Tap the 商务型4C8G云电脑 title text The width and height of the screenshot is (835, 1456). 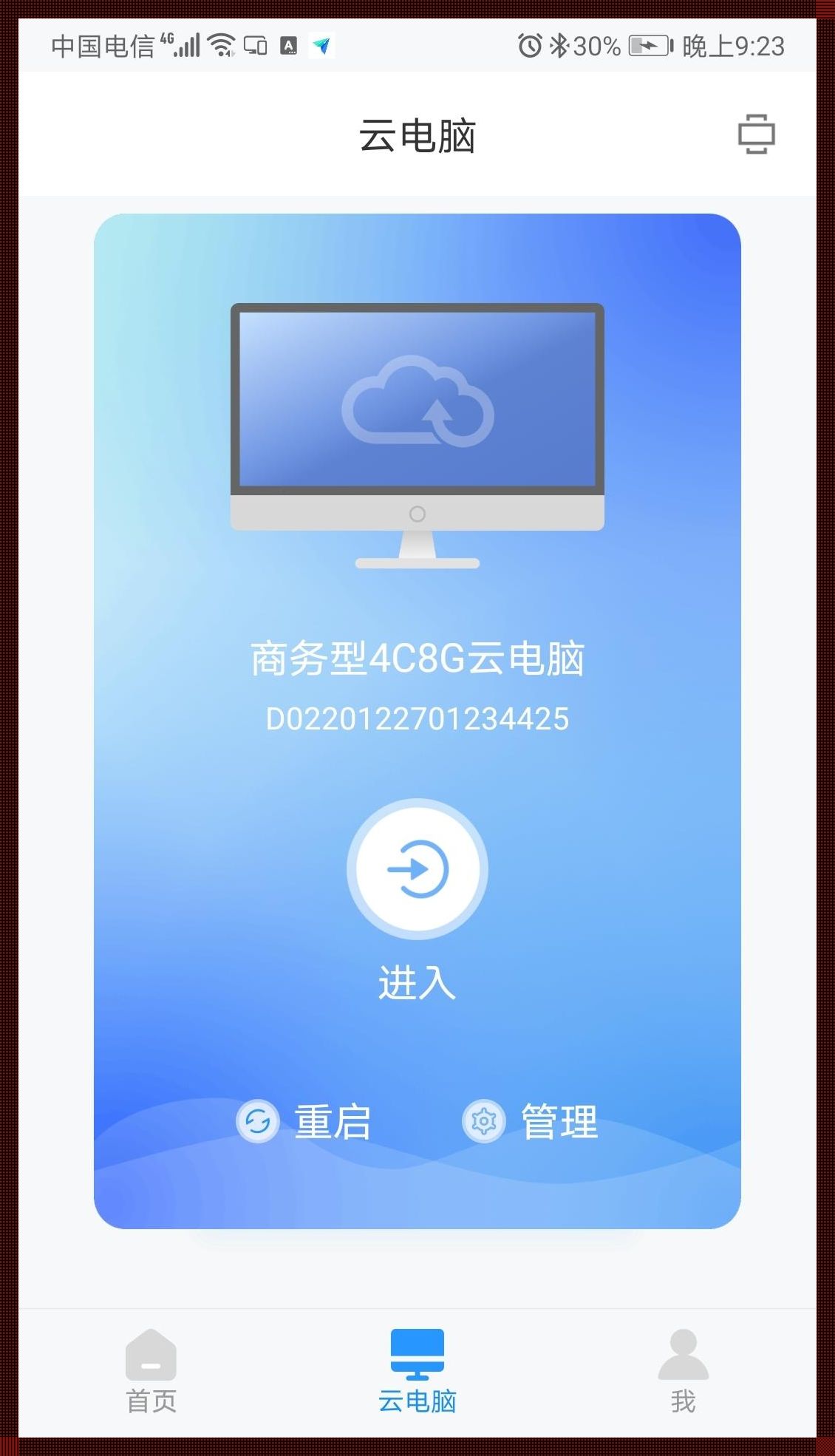click(417, 660)
